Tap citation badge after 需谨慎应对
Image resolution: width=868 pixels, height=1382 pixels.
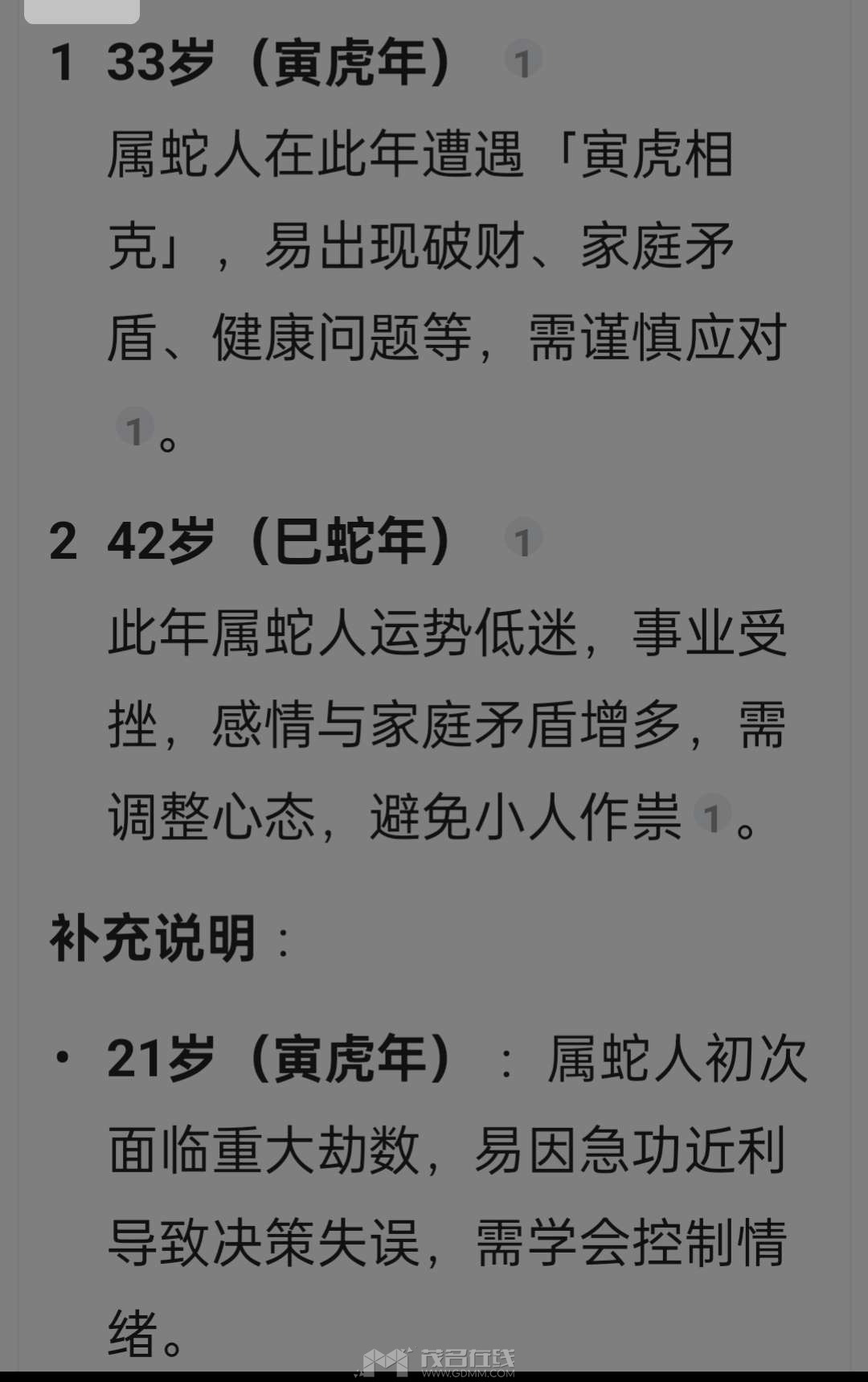(x=135, y=429)
